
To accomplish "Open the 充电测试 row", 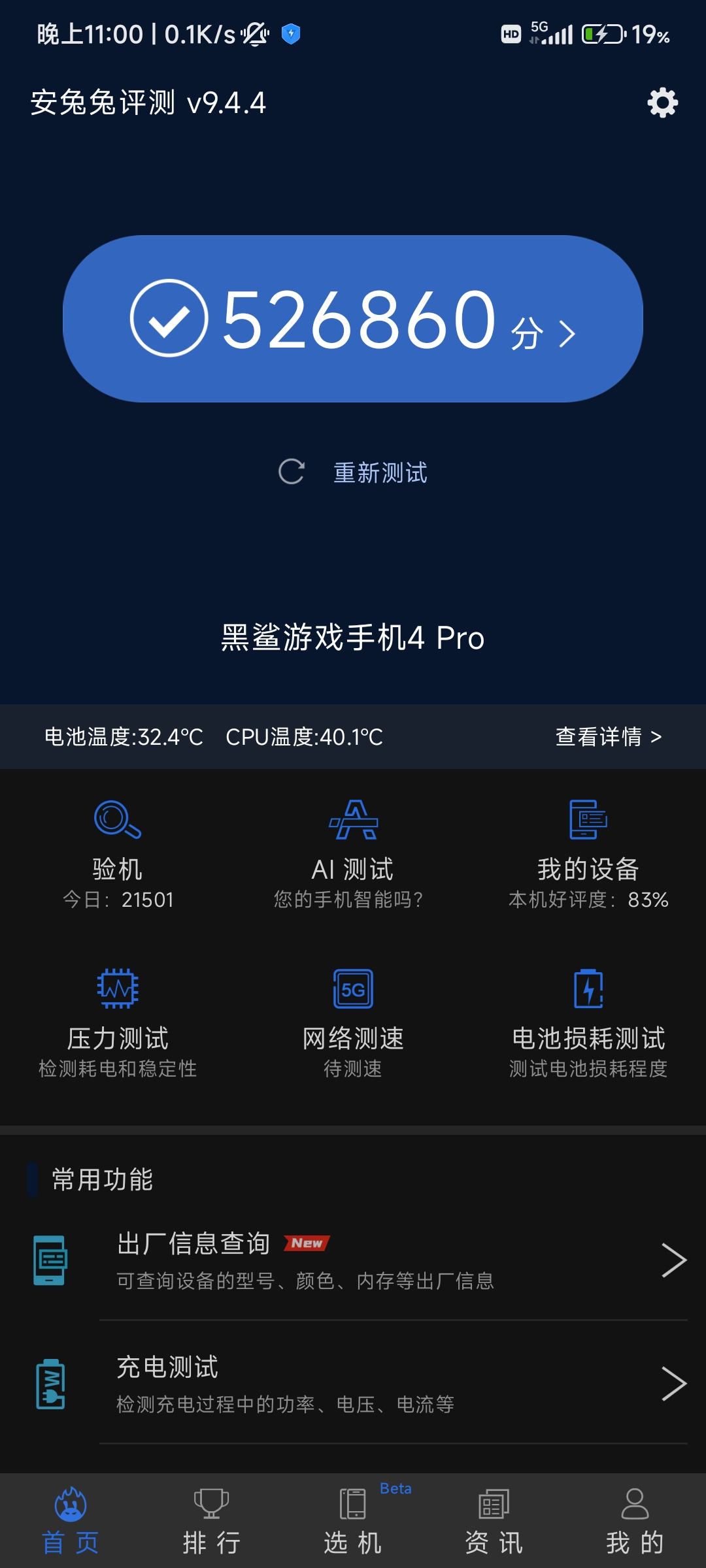I will click(353, 1384).
